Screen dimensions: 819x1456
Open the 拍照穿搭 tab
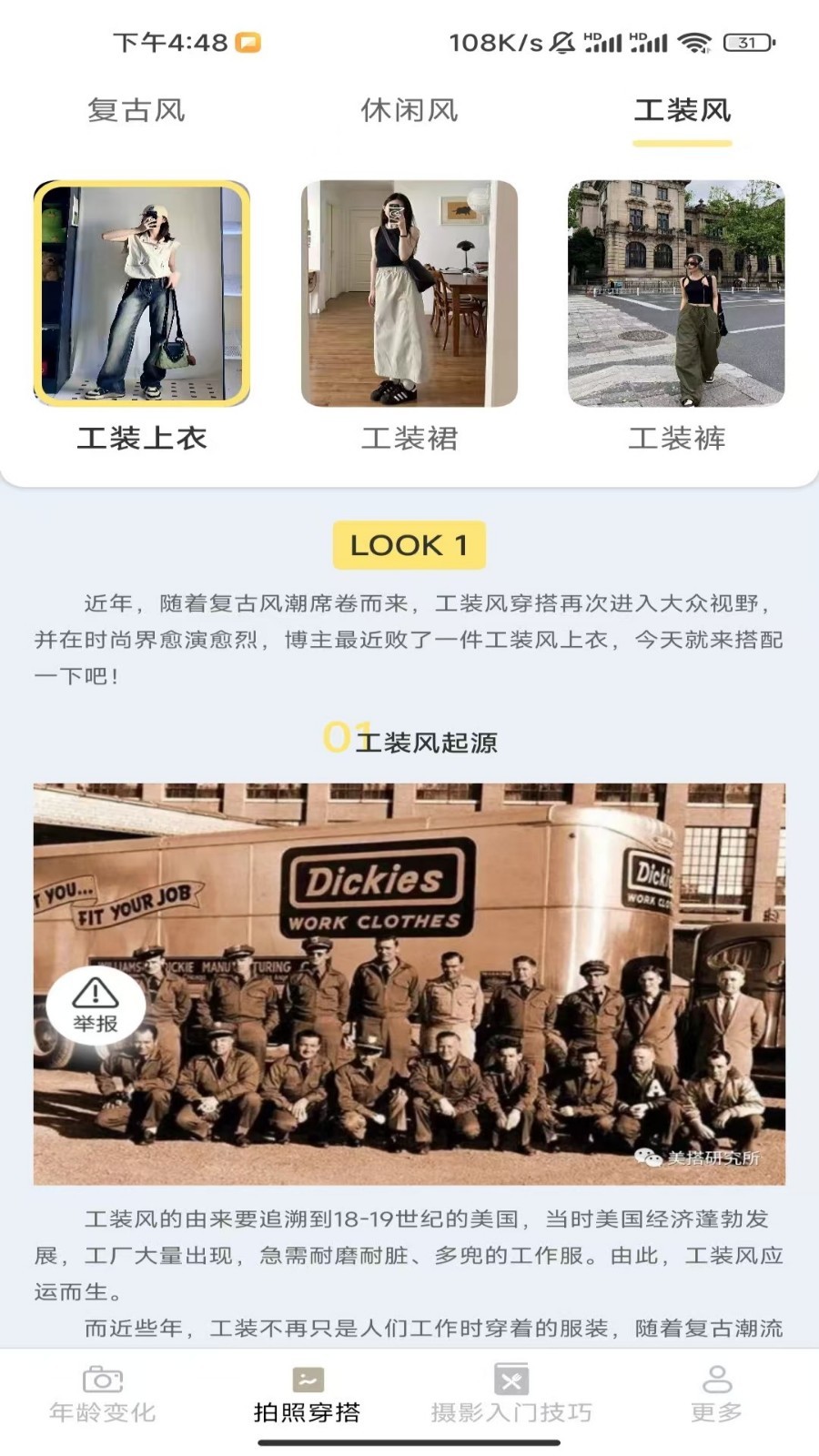308,1394
